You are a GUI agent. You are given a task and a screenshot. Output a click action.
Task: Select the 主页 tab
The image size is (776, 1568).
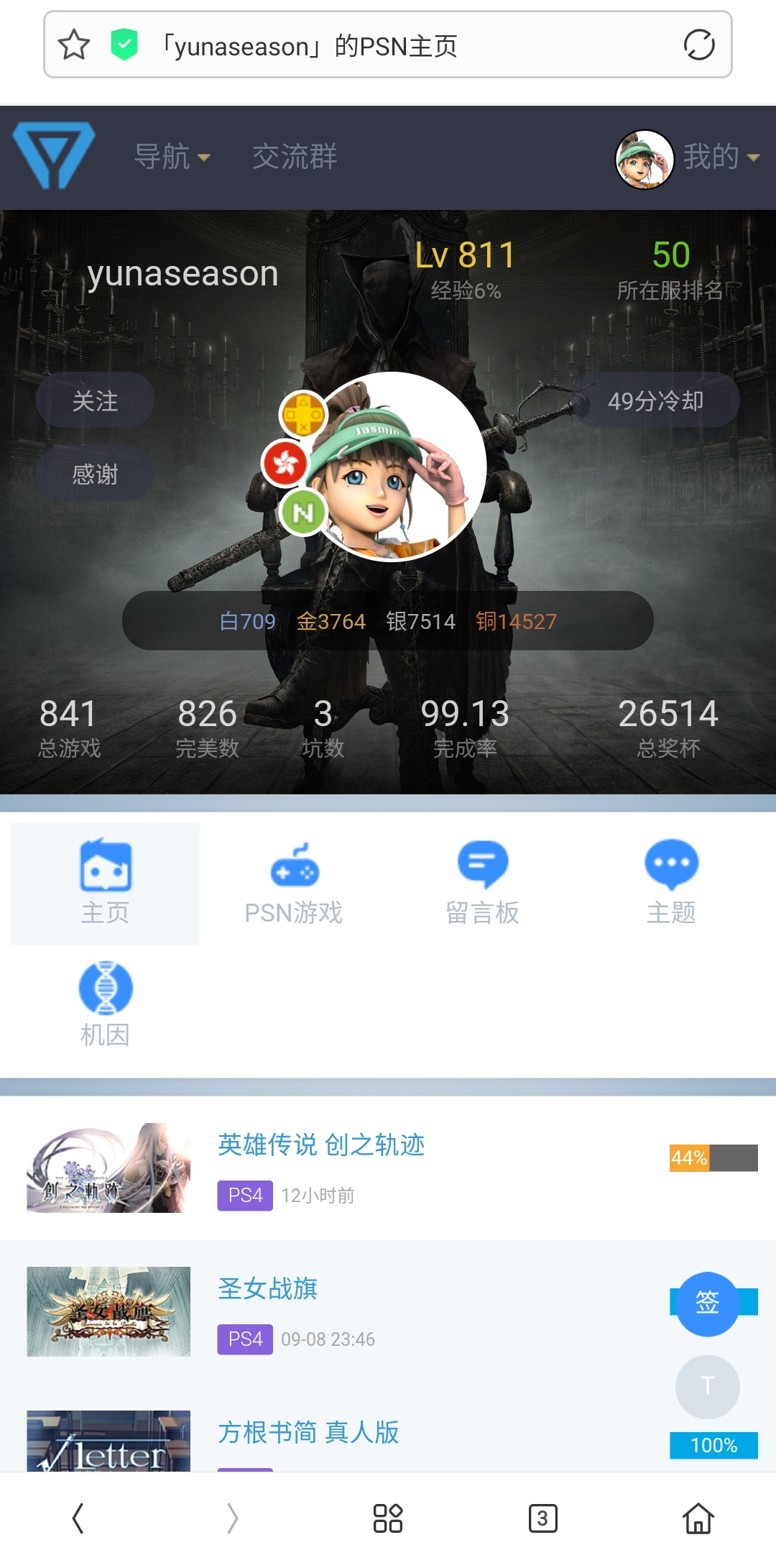105,884
